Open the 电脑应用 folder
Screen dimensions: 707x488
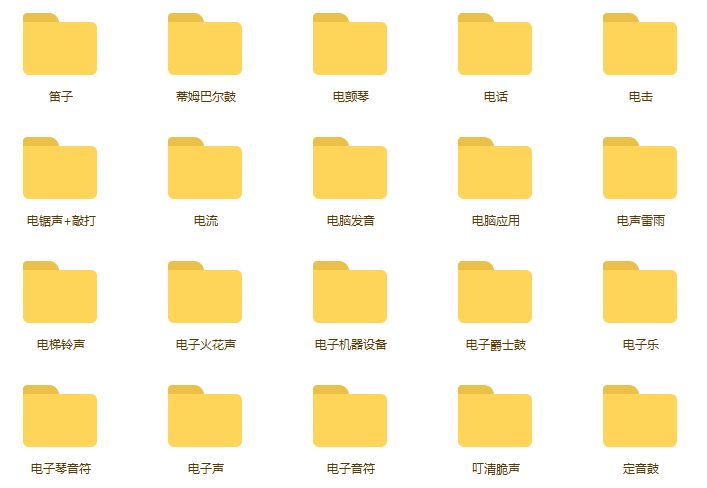[x=495, y=170]
